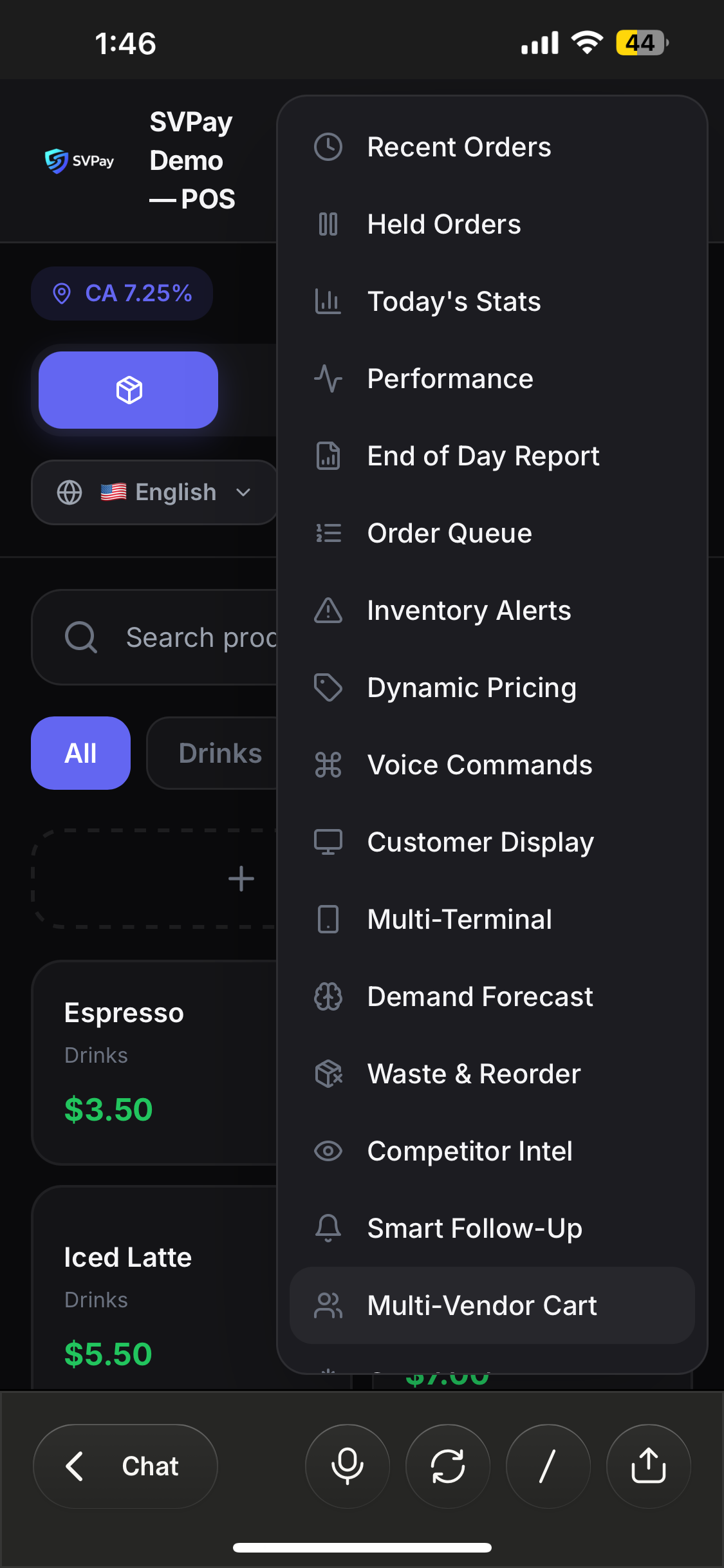Choose Multi-Terminal option
The image size is (724, 1568).
click(492, 919)
